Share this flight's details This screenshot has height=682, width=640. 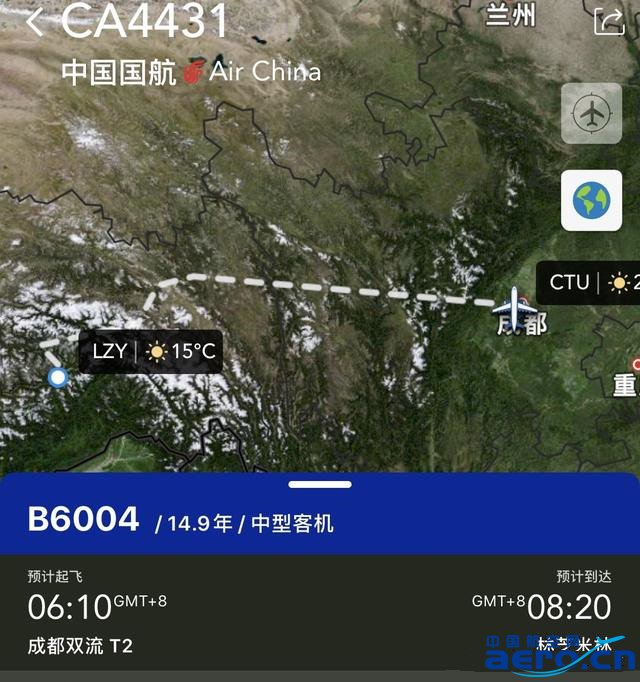pos(607,21)
